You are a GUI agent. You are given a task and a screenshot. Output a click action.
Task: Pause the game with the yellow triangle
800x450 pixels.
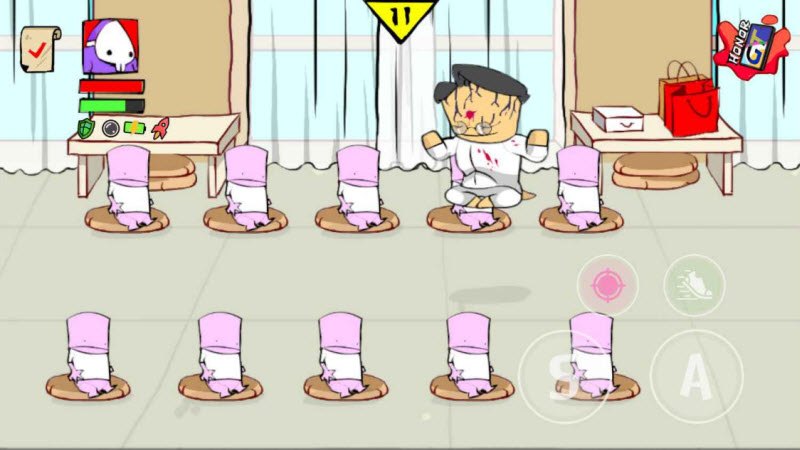click(x=401, y=18)
